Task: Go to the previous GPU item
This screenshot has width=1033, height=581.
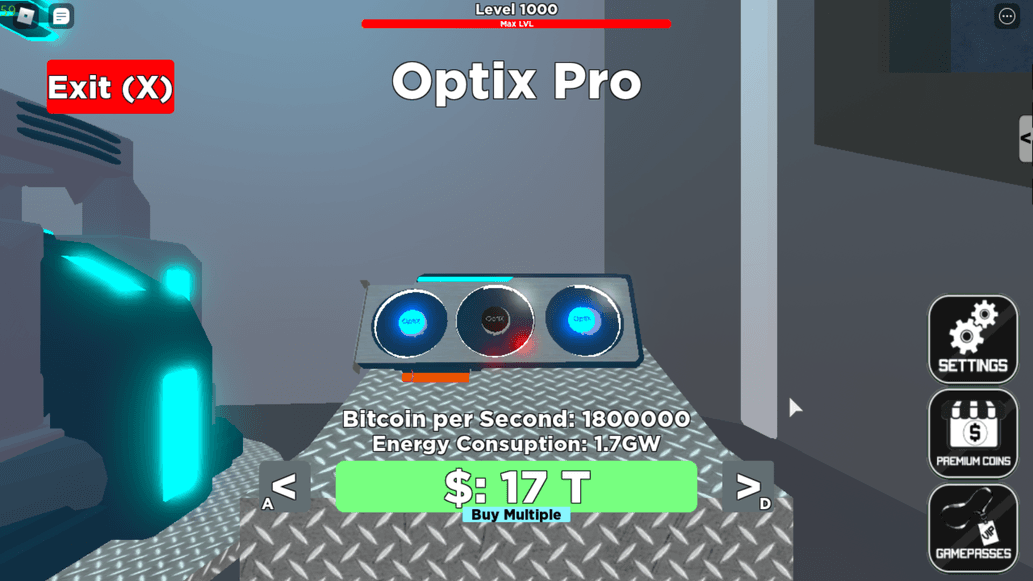Action: [284, 487]
